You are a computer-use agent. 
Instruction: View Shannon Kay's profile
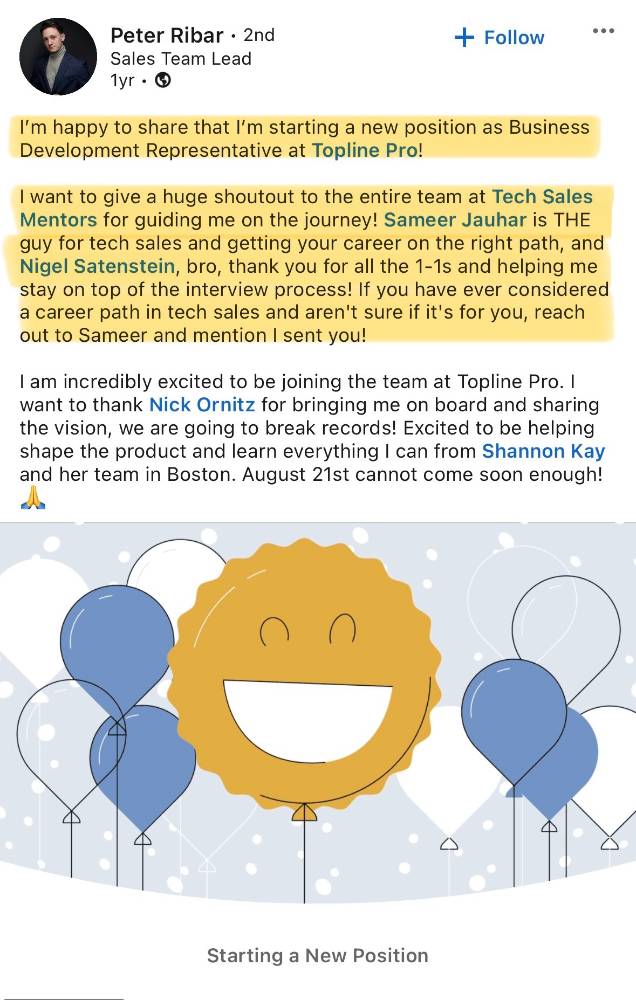[543, 451]
